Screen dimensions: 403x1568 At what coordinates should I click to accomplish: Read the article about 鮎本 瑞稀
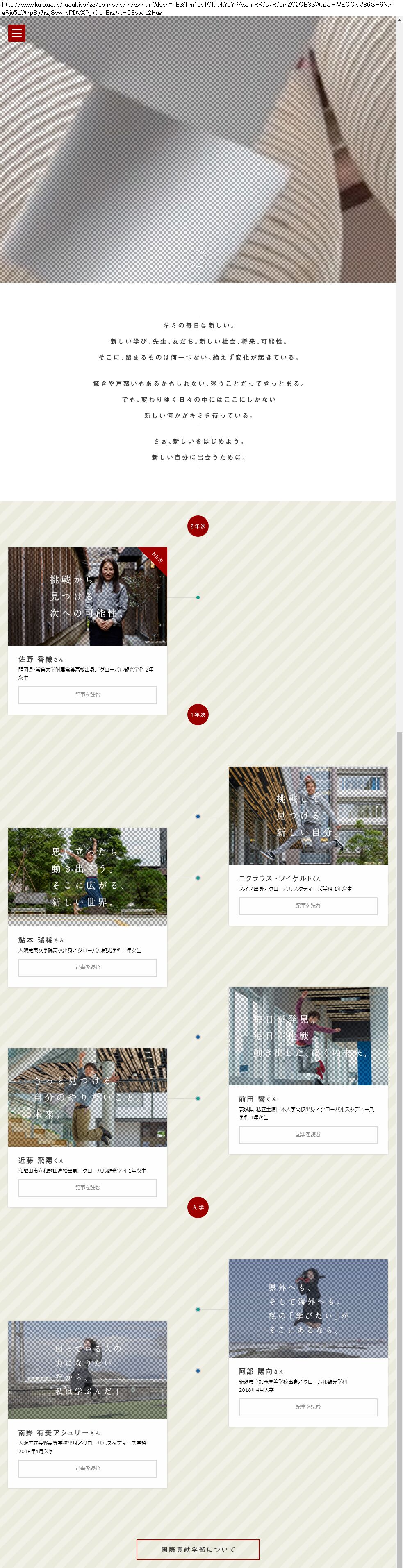click(x=88, y=967)
